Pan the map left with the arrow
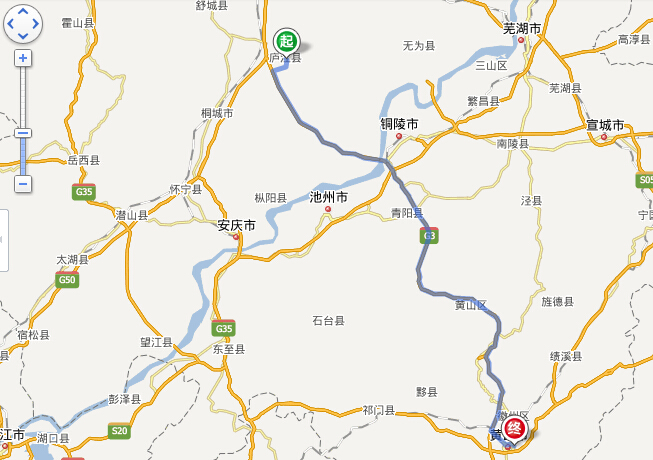 pos(11,23)
